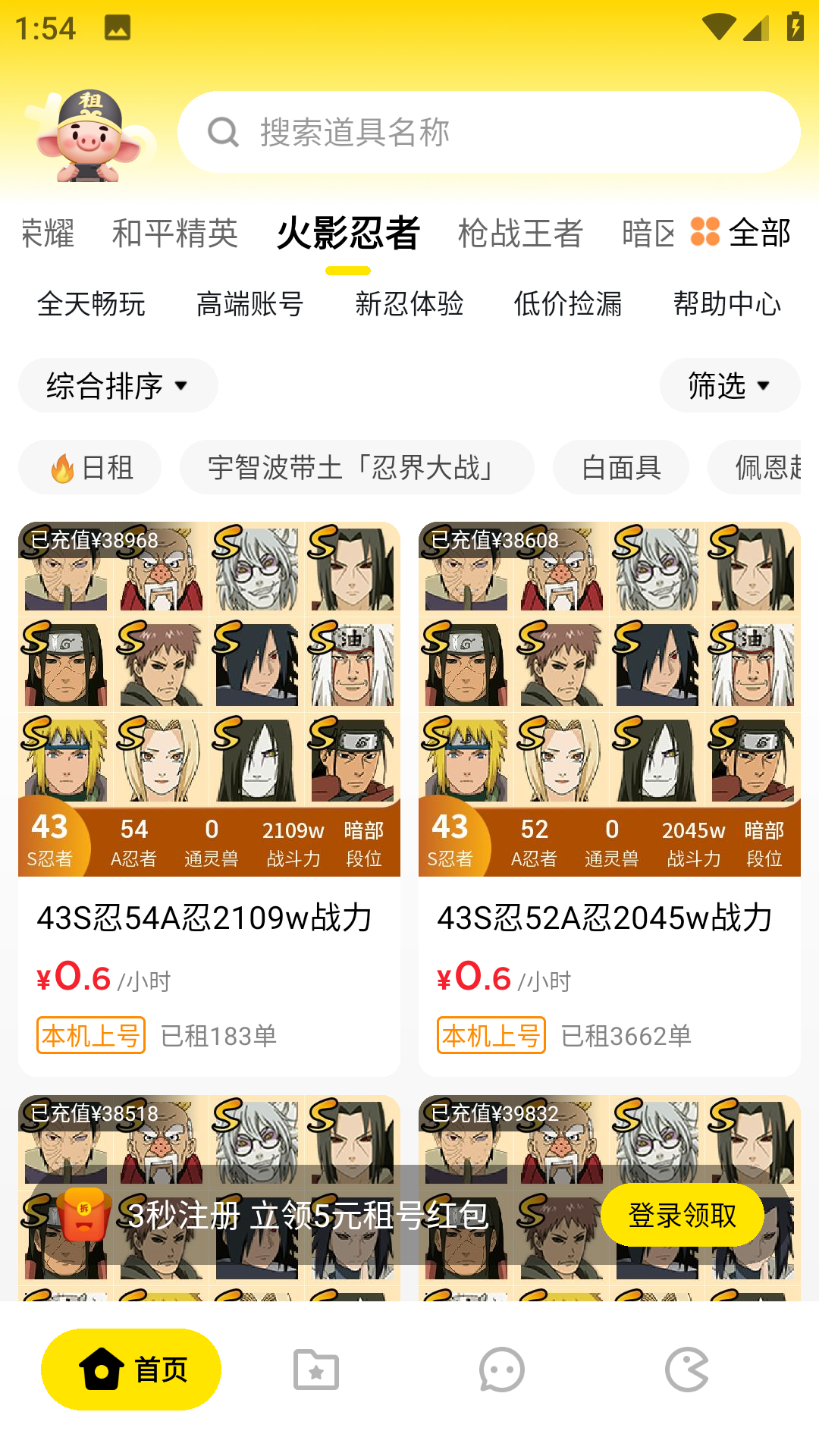Switch to the 和平精英 game tab
Viewport: 819px width, 1456px height.
click(175, 233)
